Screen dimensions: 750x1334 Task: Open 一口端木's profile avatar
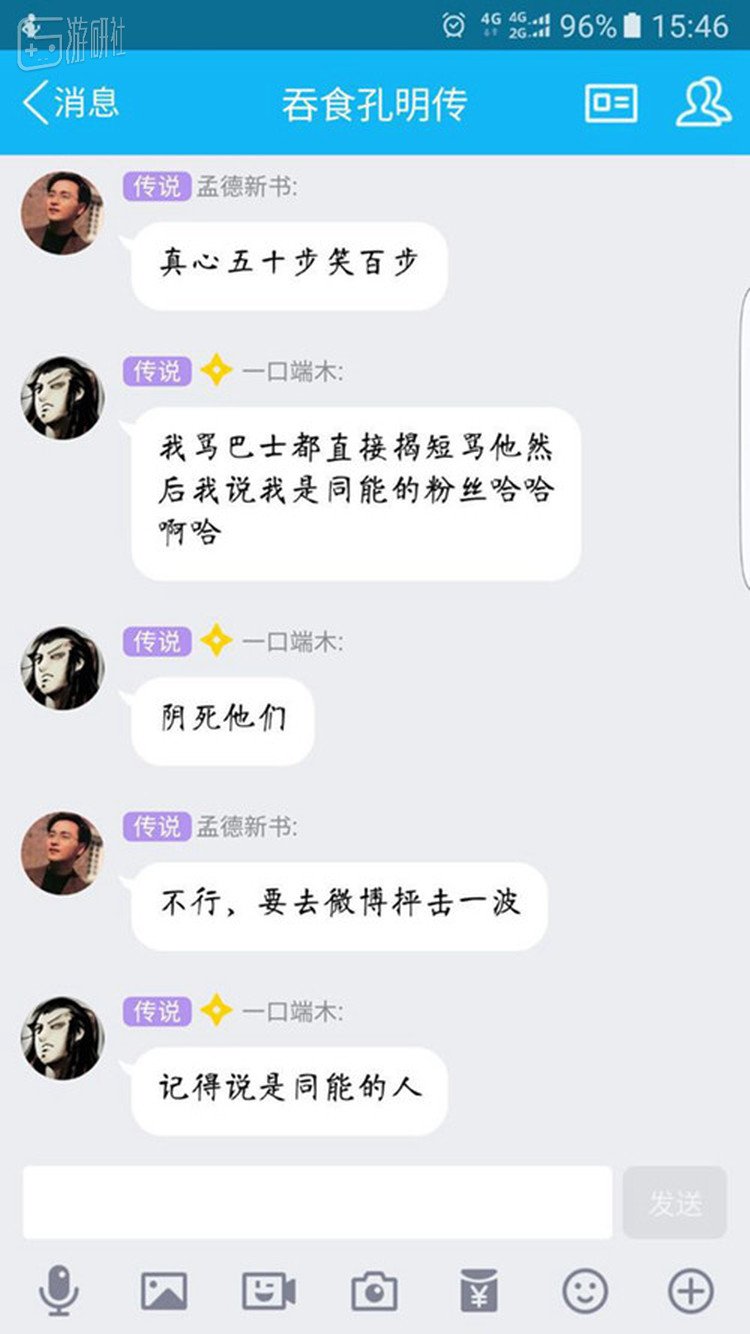coord(61,396)
